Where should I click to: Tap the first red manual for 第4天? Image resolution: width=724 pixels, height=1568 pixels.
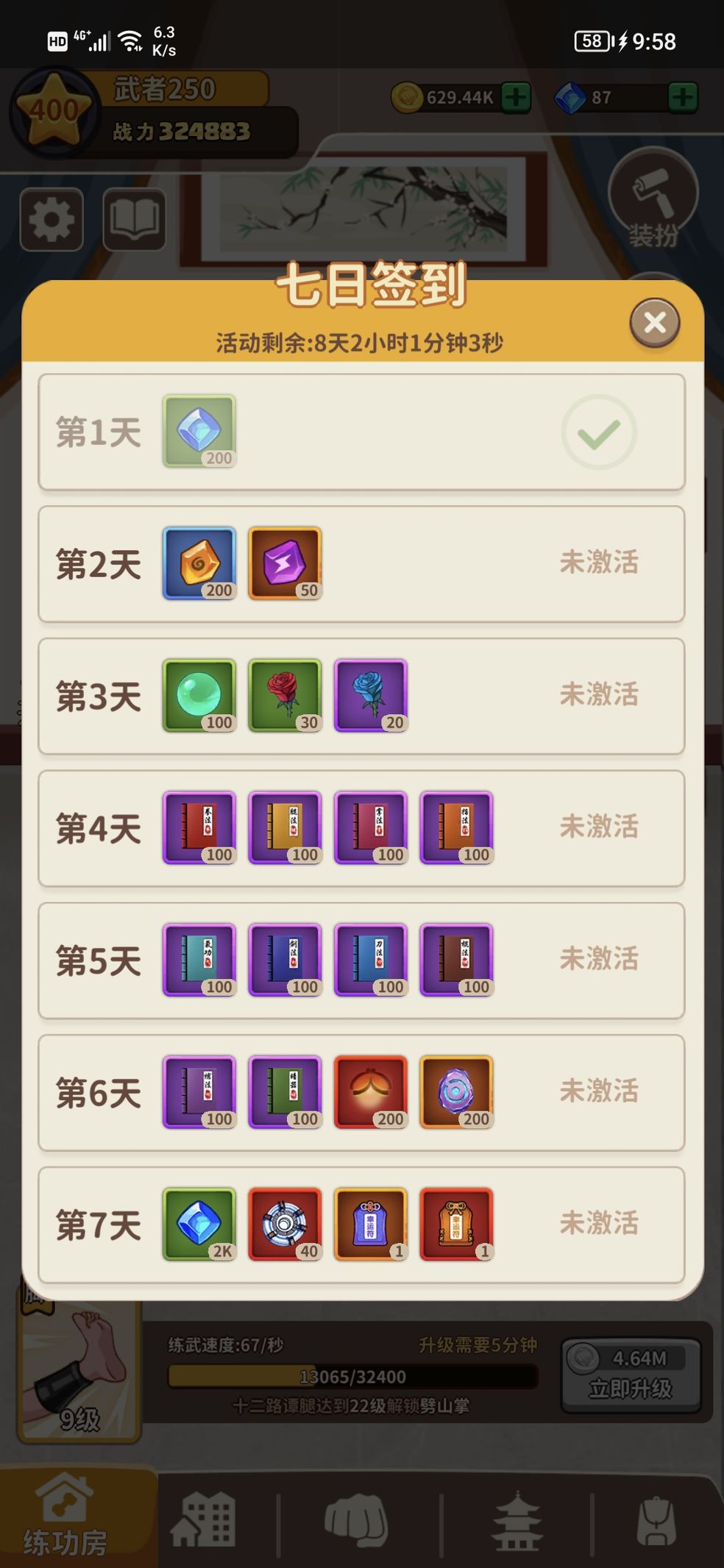(x=199, y=828)
